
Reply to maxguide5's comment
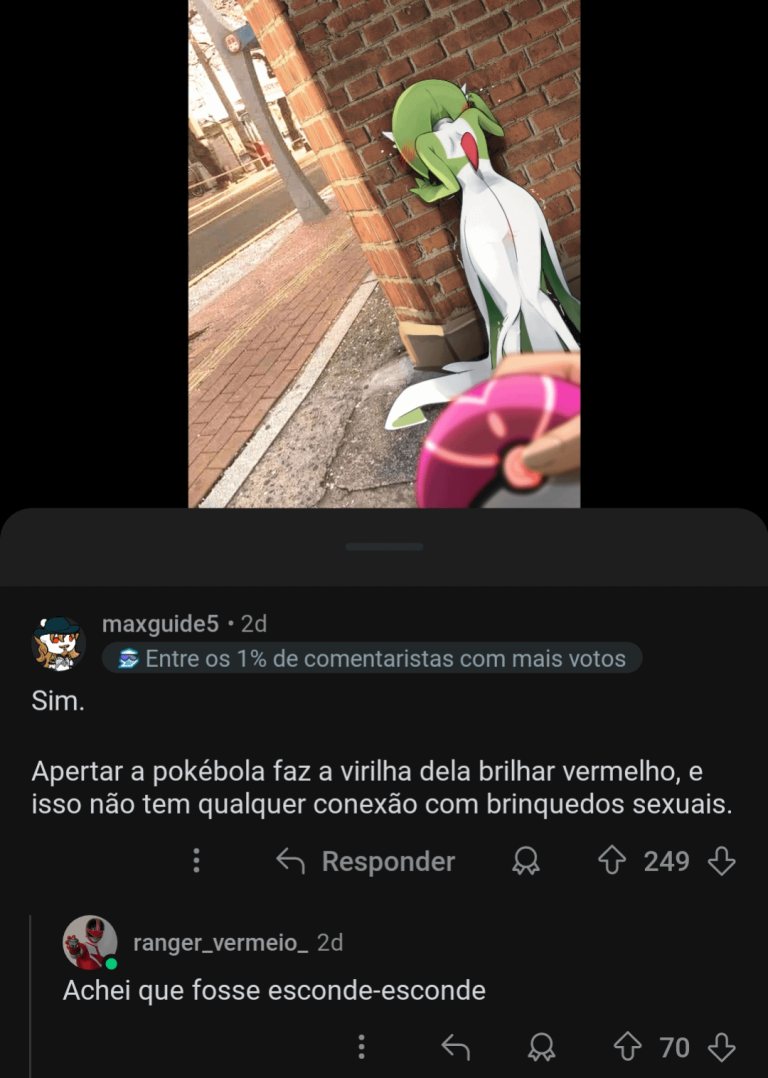click(x=366, y=861)
